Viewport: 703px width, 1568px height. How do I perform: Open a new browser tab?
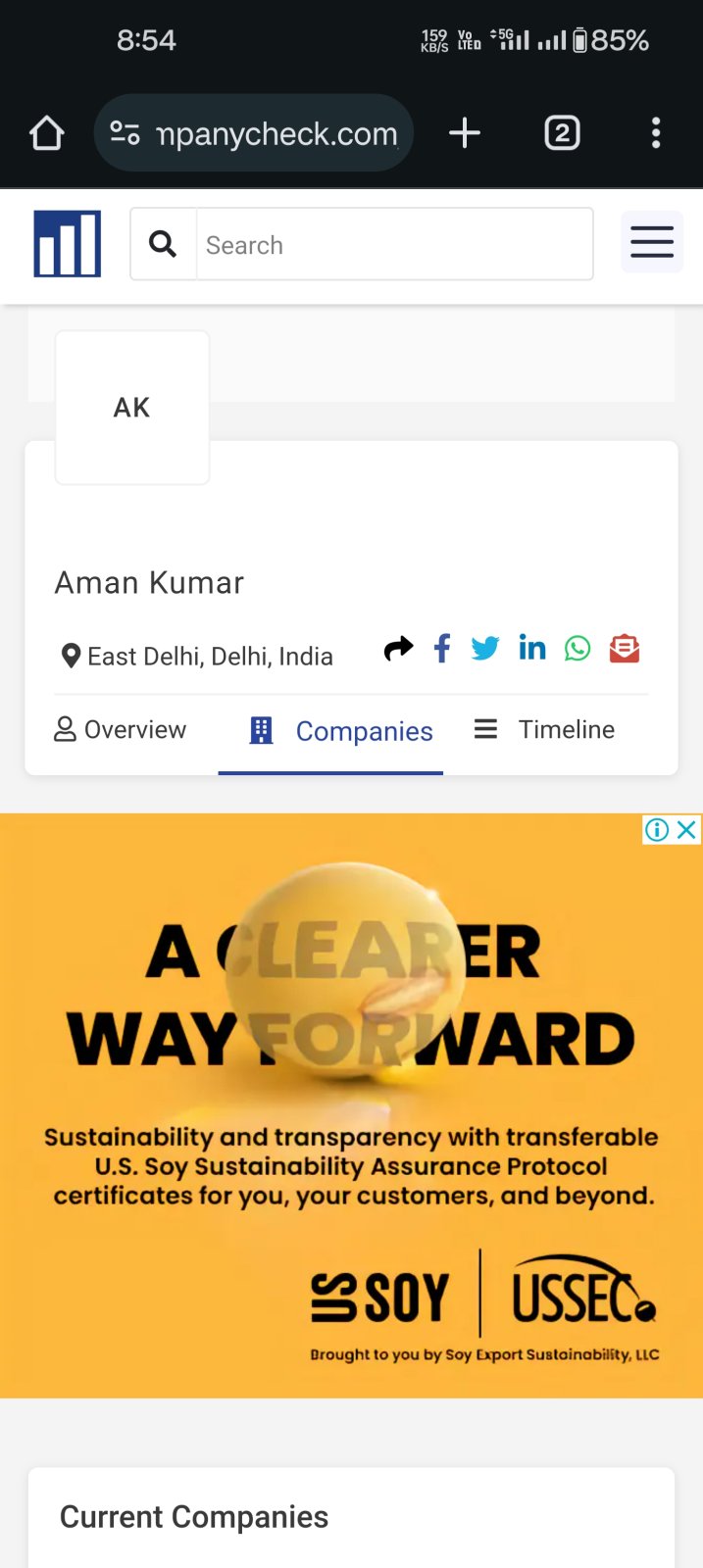point(464,133)
